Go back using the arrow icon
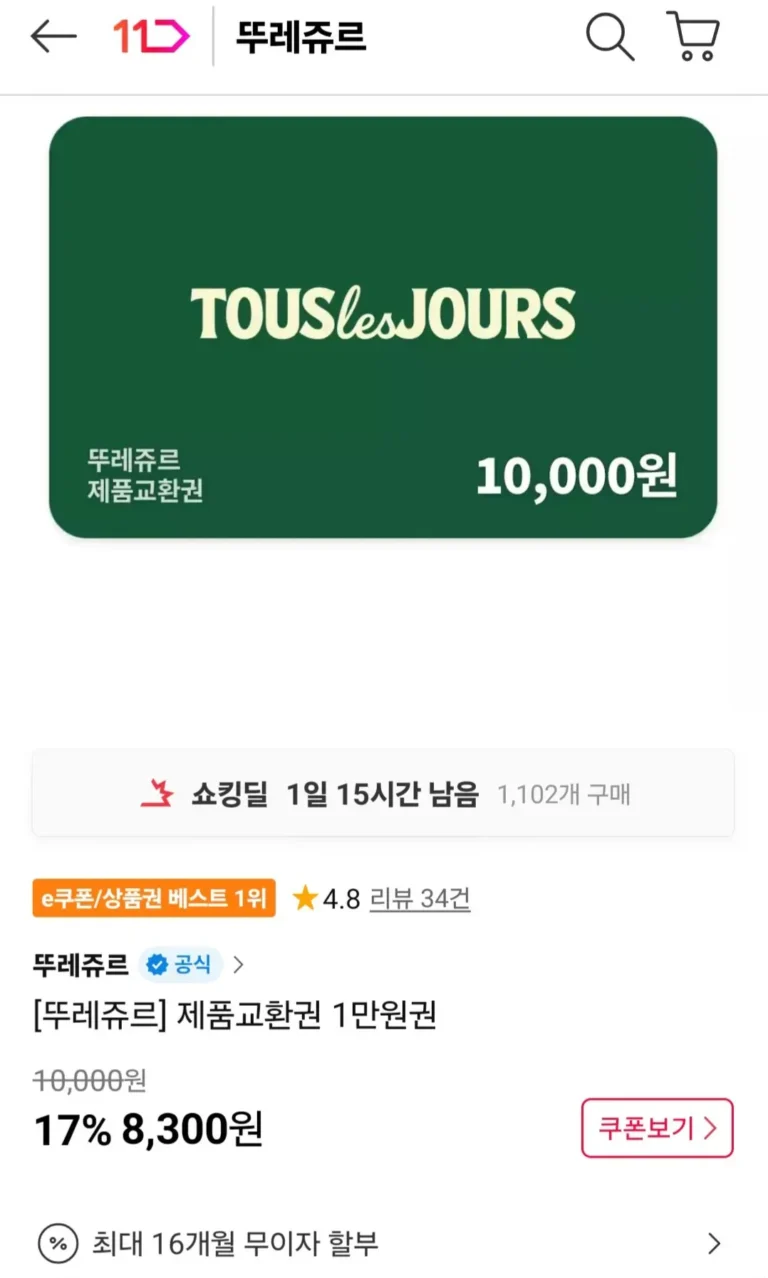Screen dimensions: 768x1278 point(53,37)
